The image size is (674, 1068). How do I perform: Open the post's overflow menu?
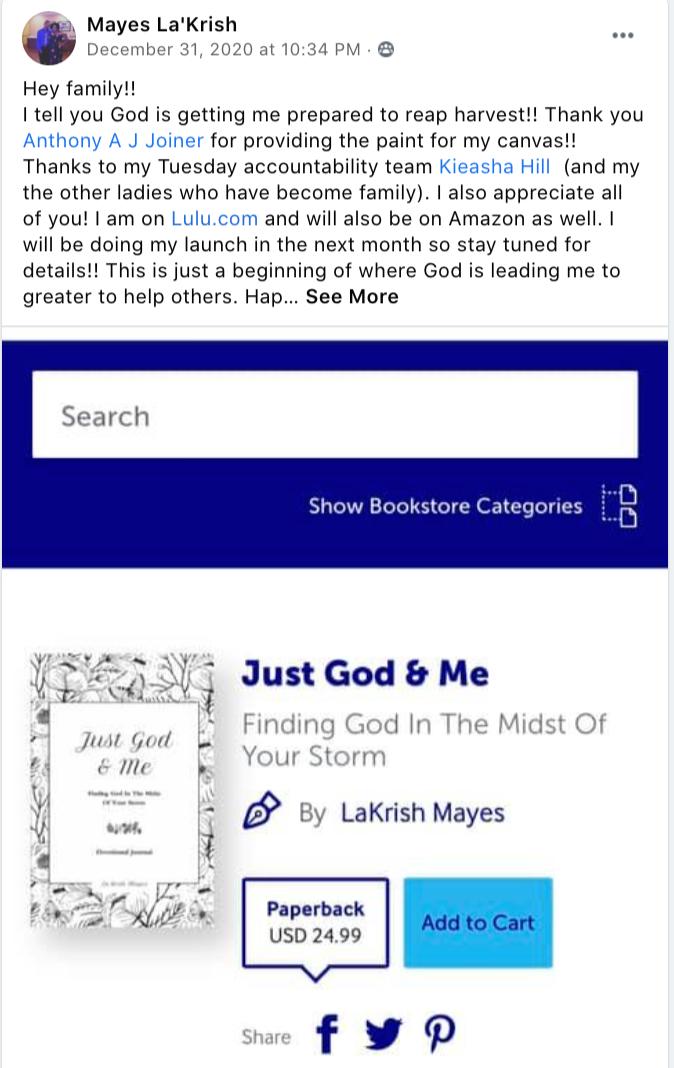click(623, 35)
